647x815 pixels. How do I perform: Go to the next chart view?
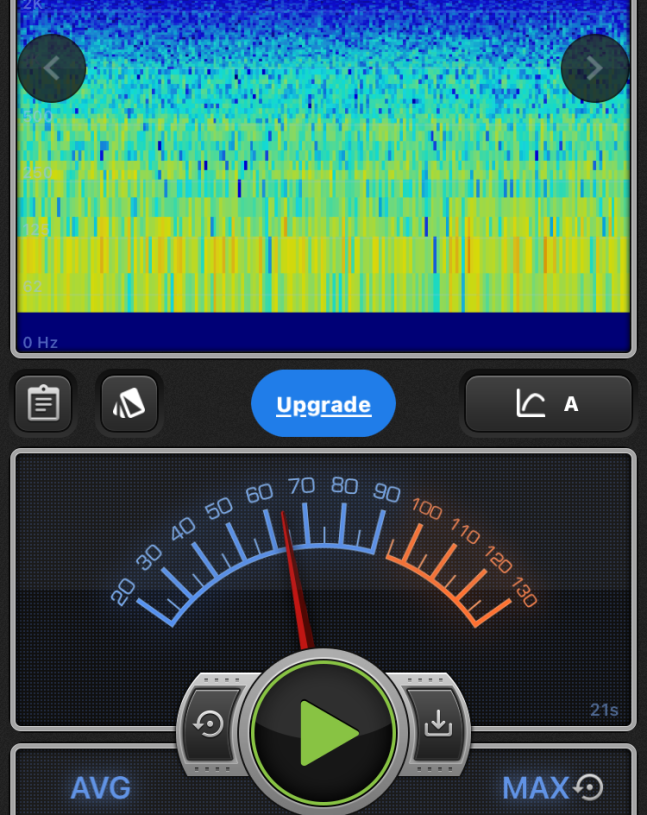594,68
